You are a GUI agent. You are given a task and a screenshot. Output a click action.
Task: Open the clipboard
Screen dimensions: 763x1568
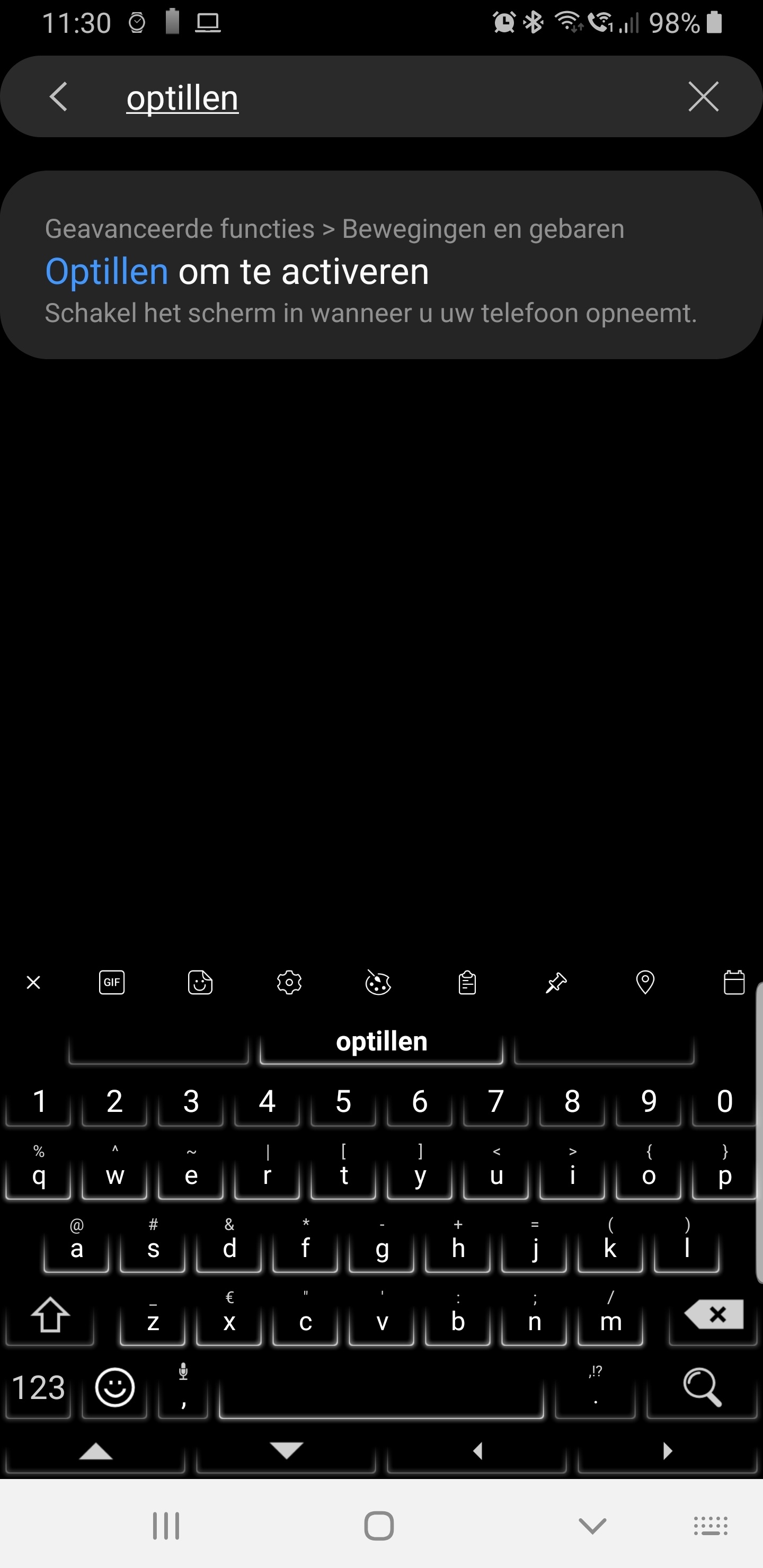467,983
